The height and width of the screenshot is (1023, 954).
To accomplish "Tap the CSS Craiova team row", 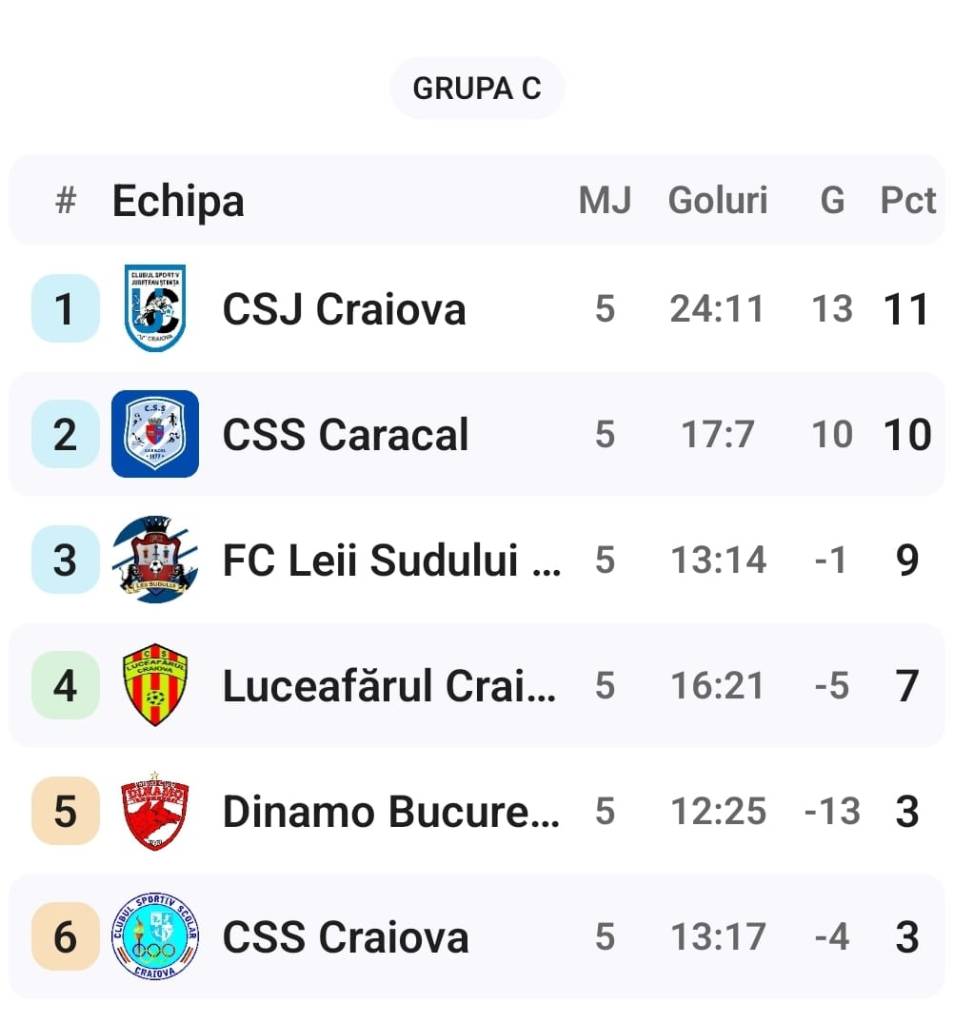I will 477,936.
